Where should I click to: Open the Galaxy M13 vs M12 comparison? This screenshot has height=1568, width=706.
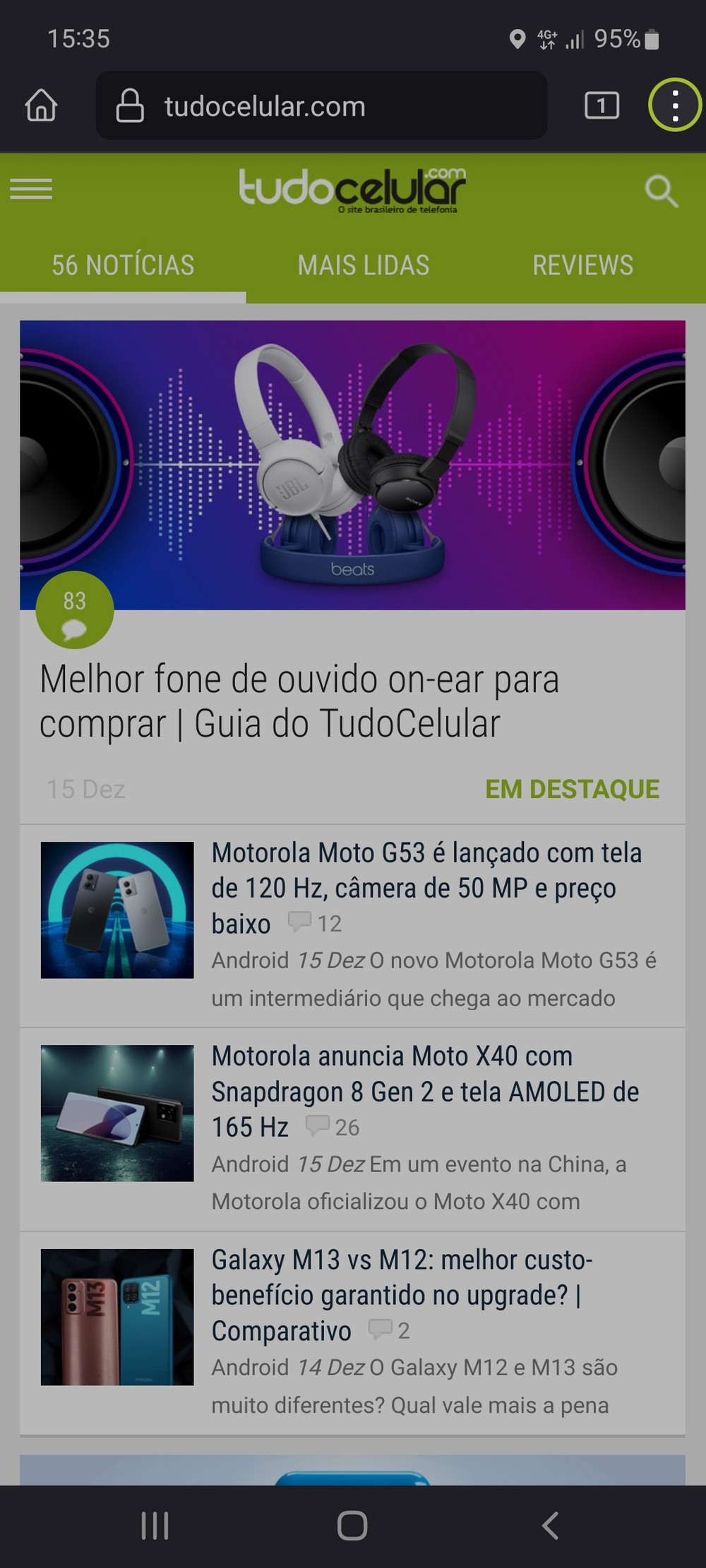(402, 1294)
